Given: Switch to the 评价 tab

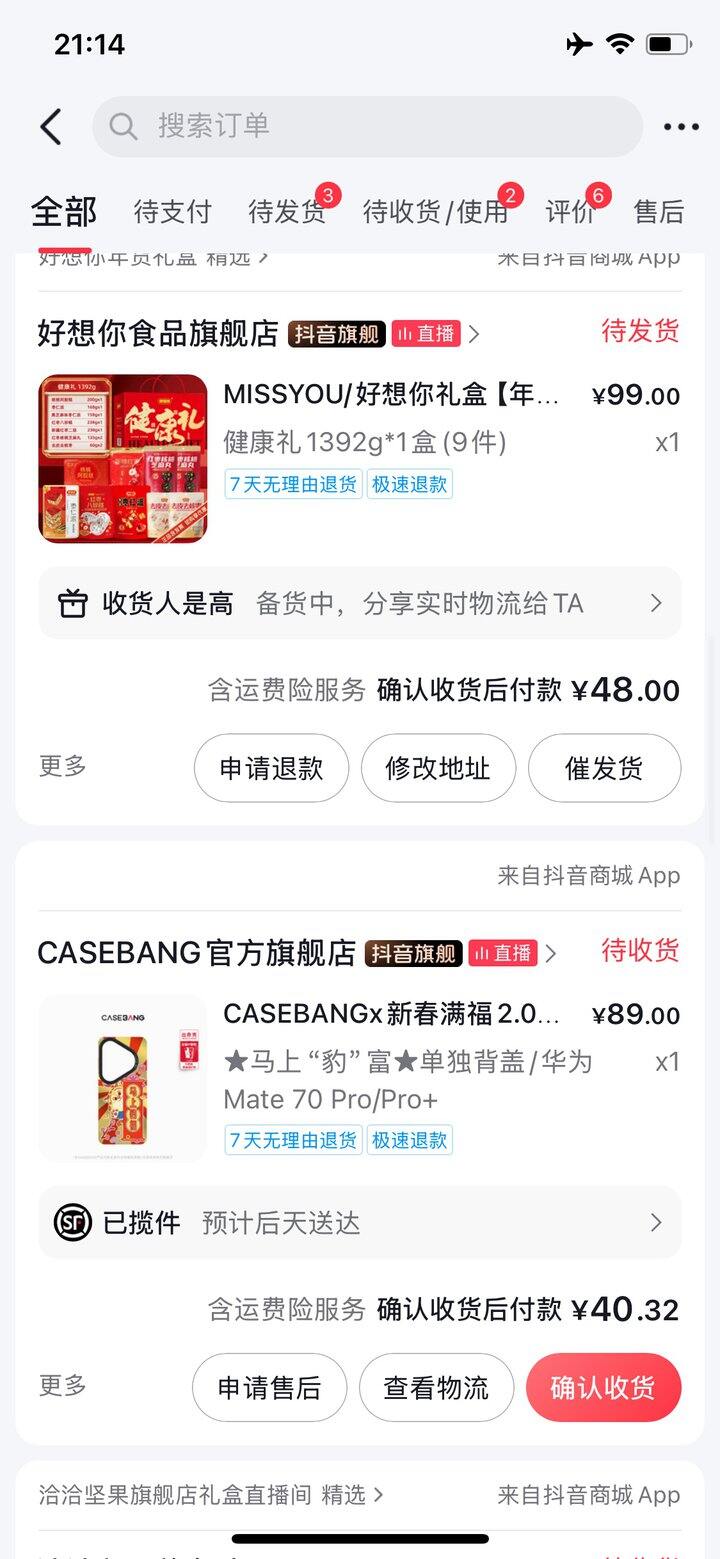Looking at the screenshot, I should 570,211.
